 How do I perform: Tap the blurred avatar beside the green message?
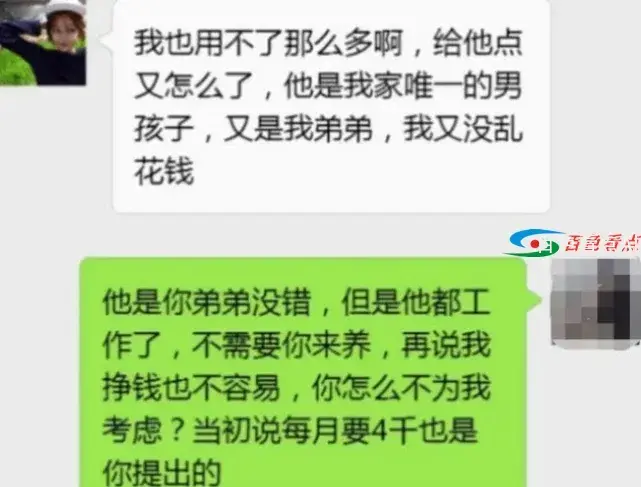pyautogui.click(x=595, y=302)
